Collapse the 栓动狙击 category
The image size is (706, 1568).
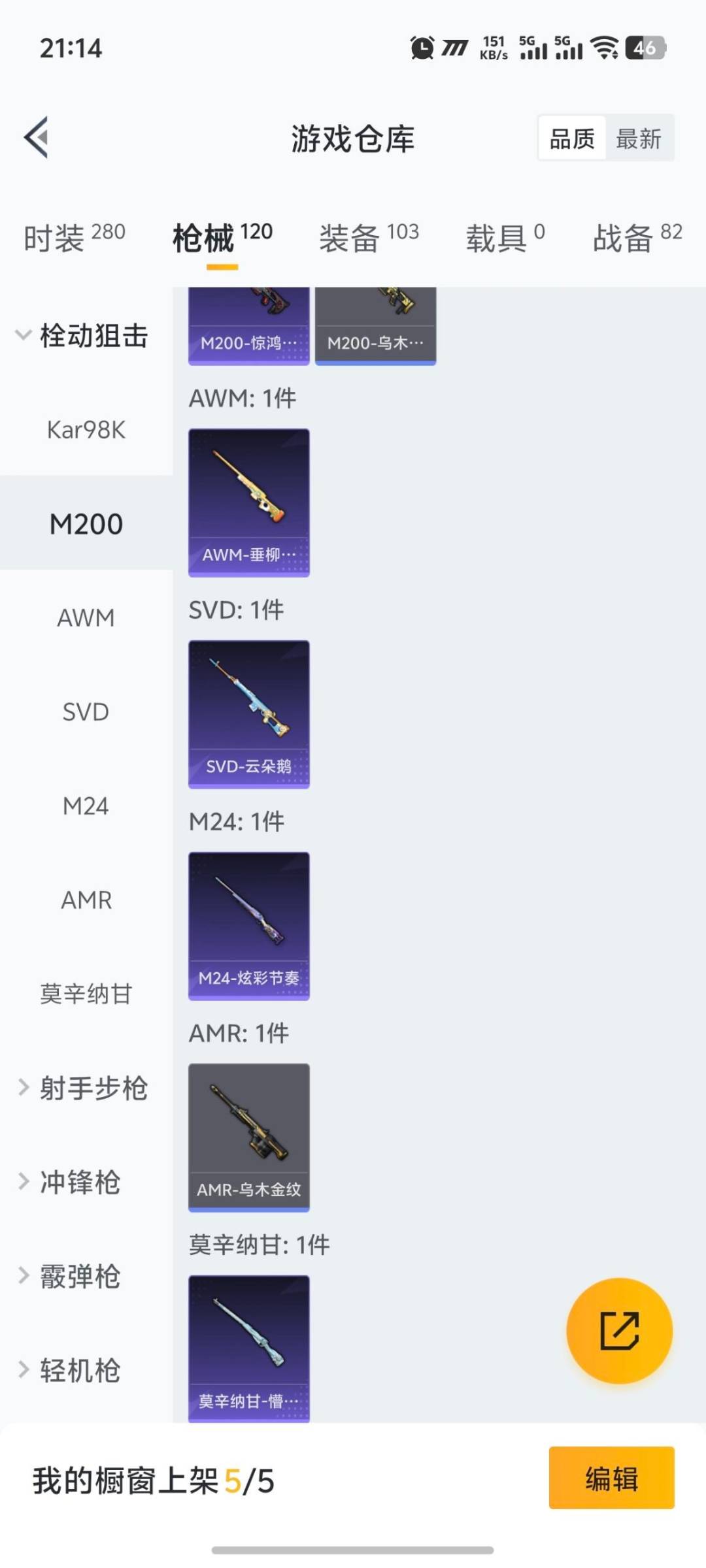click(82, 336)
